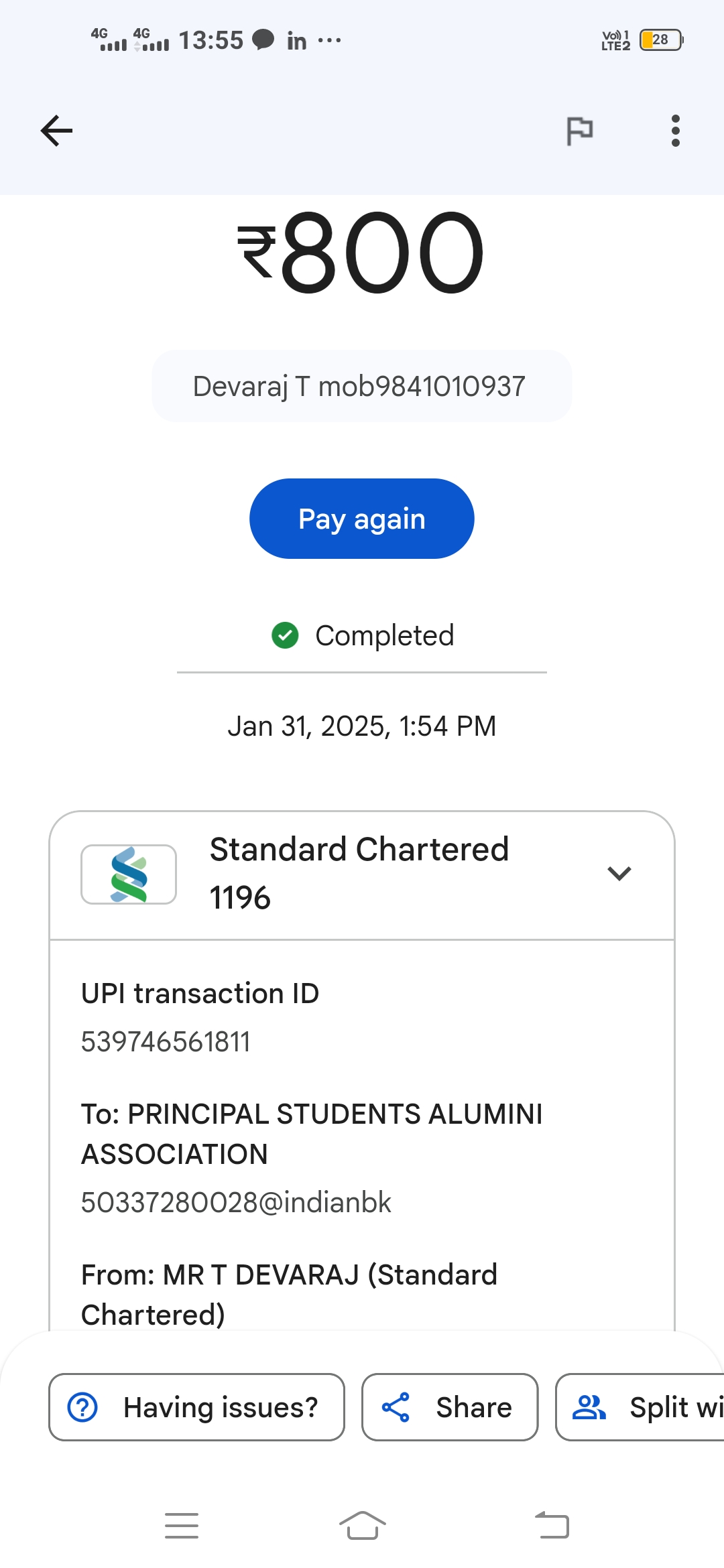Go back using the top-left arrow
Screen dimensions: 724x1568
[57, 130]
